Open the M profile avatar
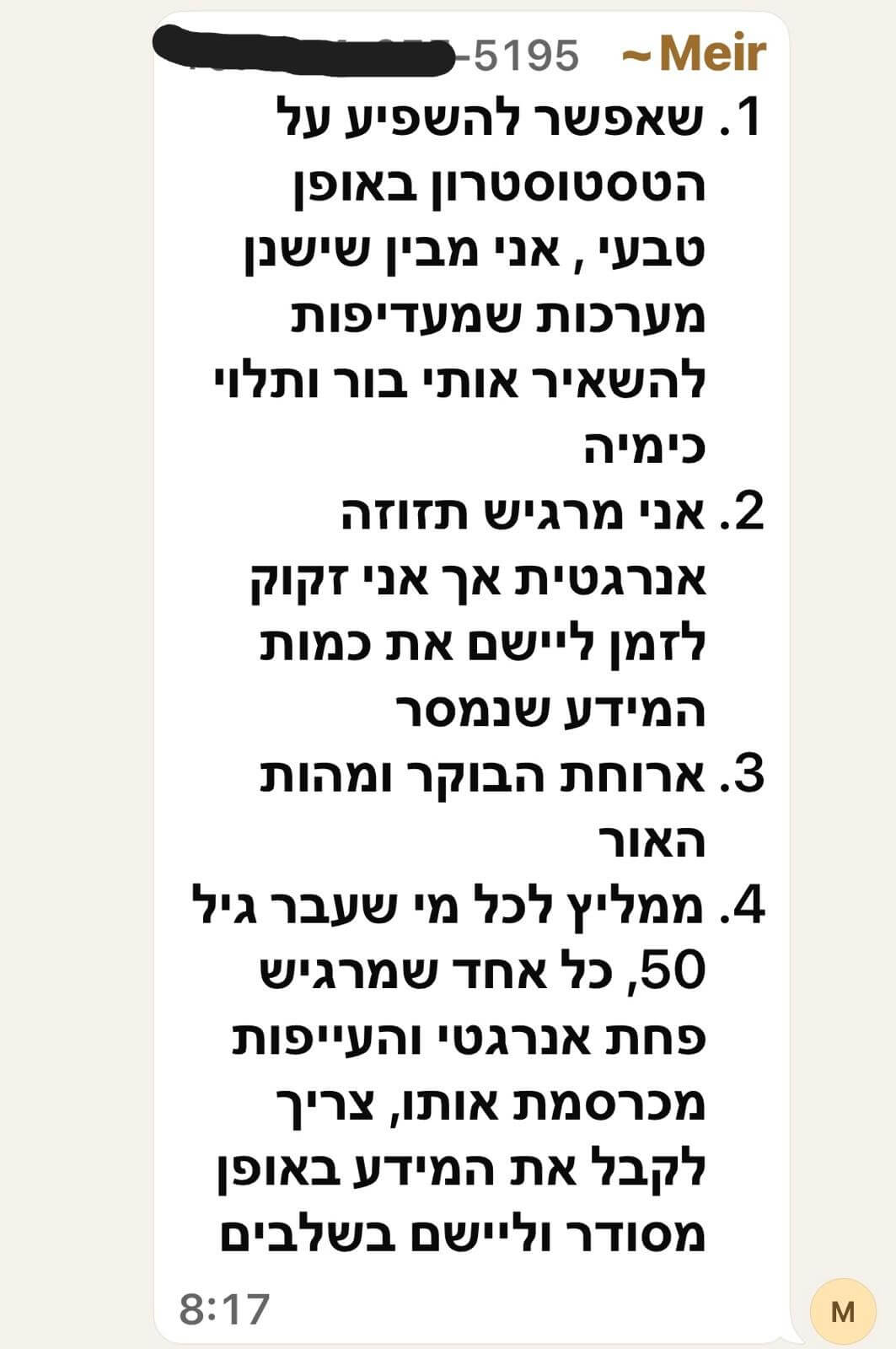896x1349 pixels. click(x=842, y=1311)
